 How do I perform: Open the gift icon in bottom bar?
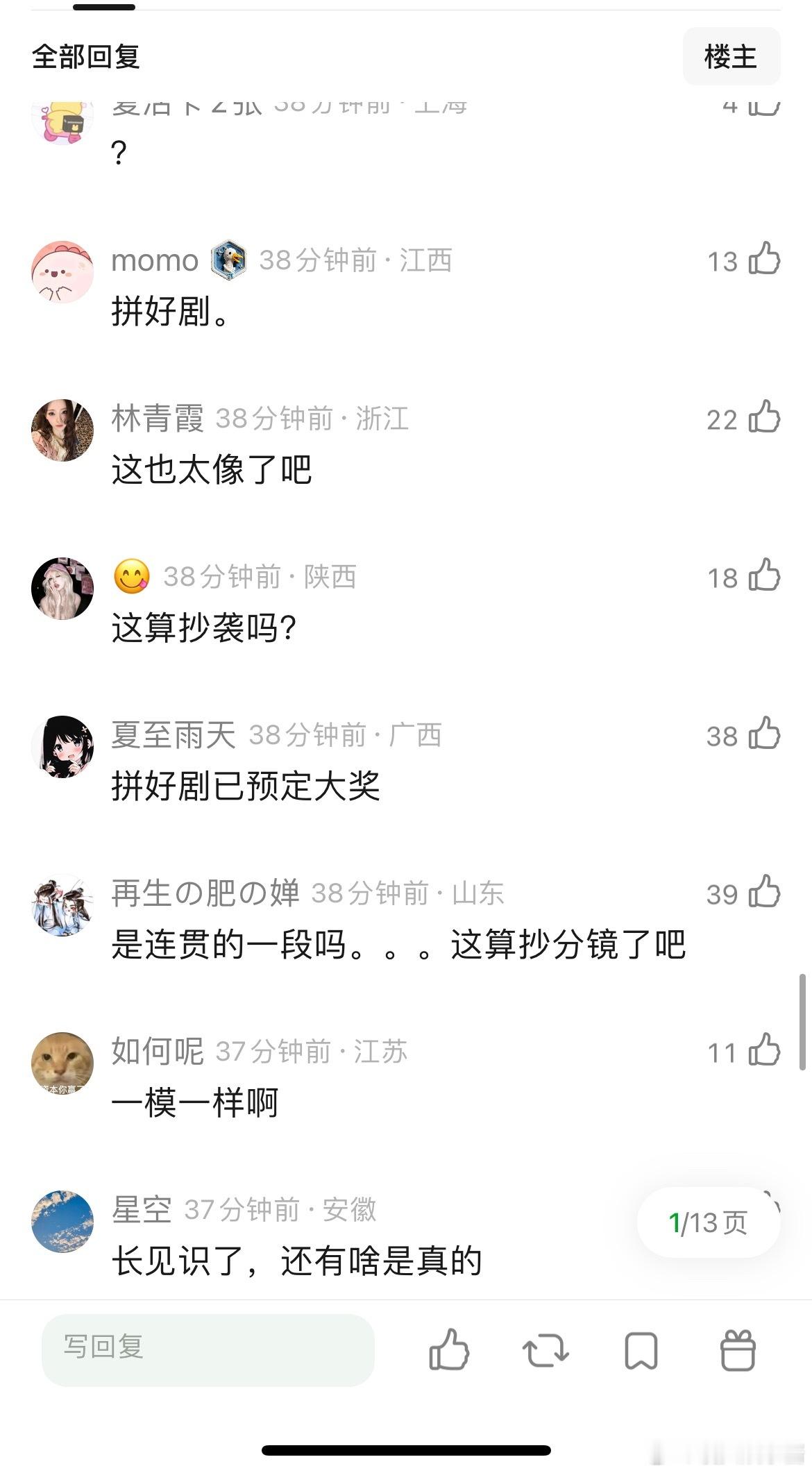738,1349
